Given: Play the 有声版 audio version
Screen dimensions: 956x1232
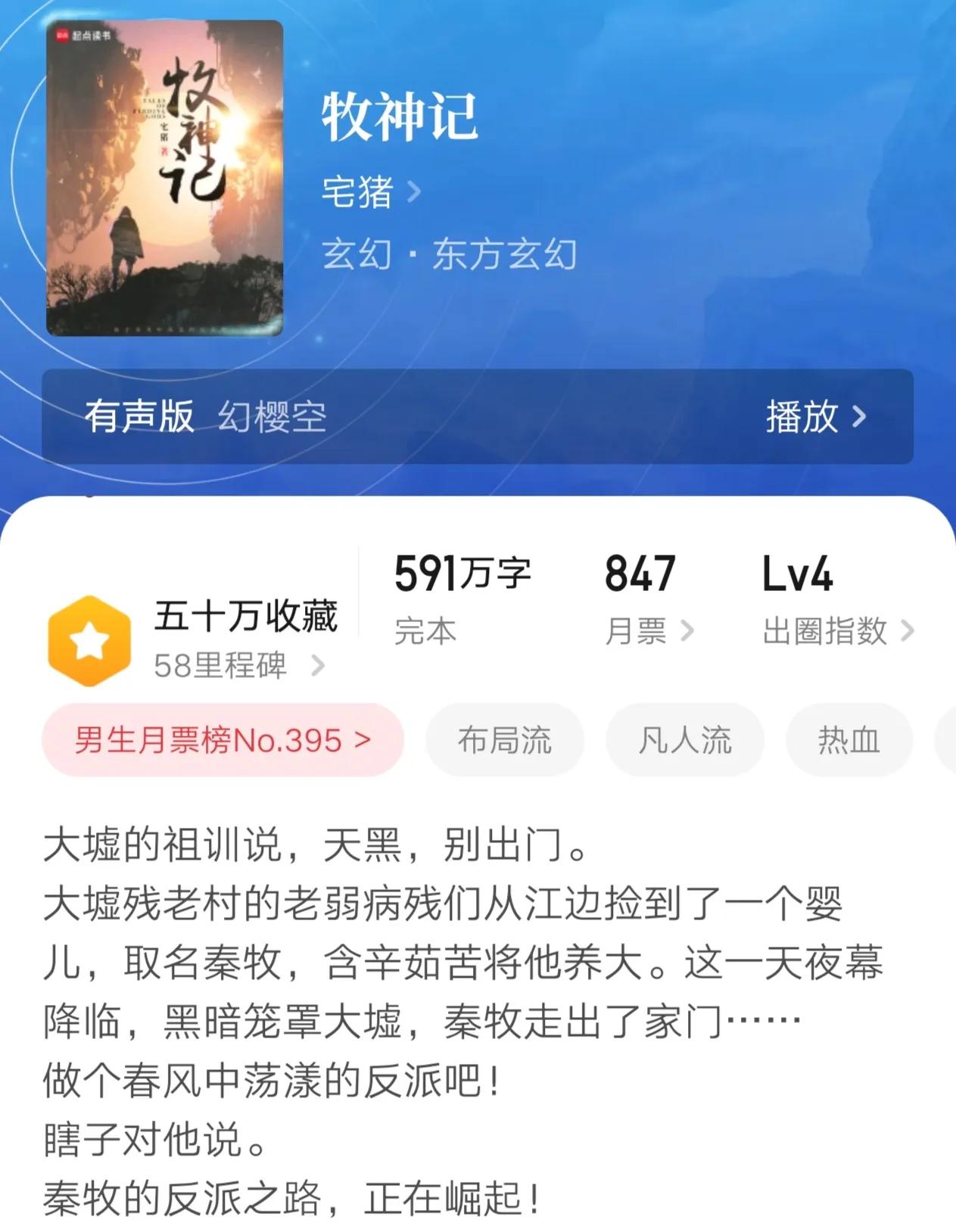Looking at the screenshot, I should [x=814, y=416].
